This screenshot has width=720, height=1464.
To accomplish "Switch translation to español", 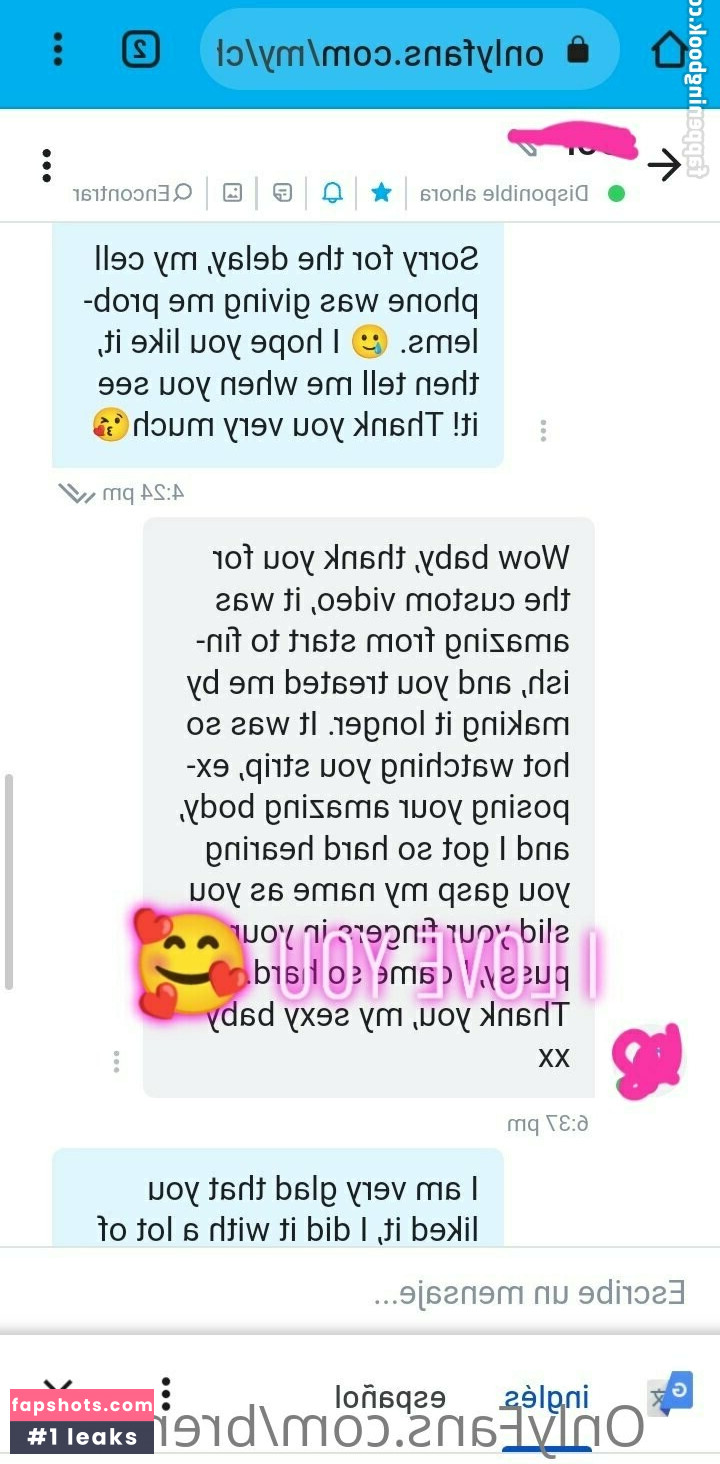I will coord(390,1397).
